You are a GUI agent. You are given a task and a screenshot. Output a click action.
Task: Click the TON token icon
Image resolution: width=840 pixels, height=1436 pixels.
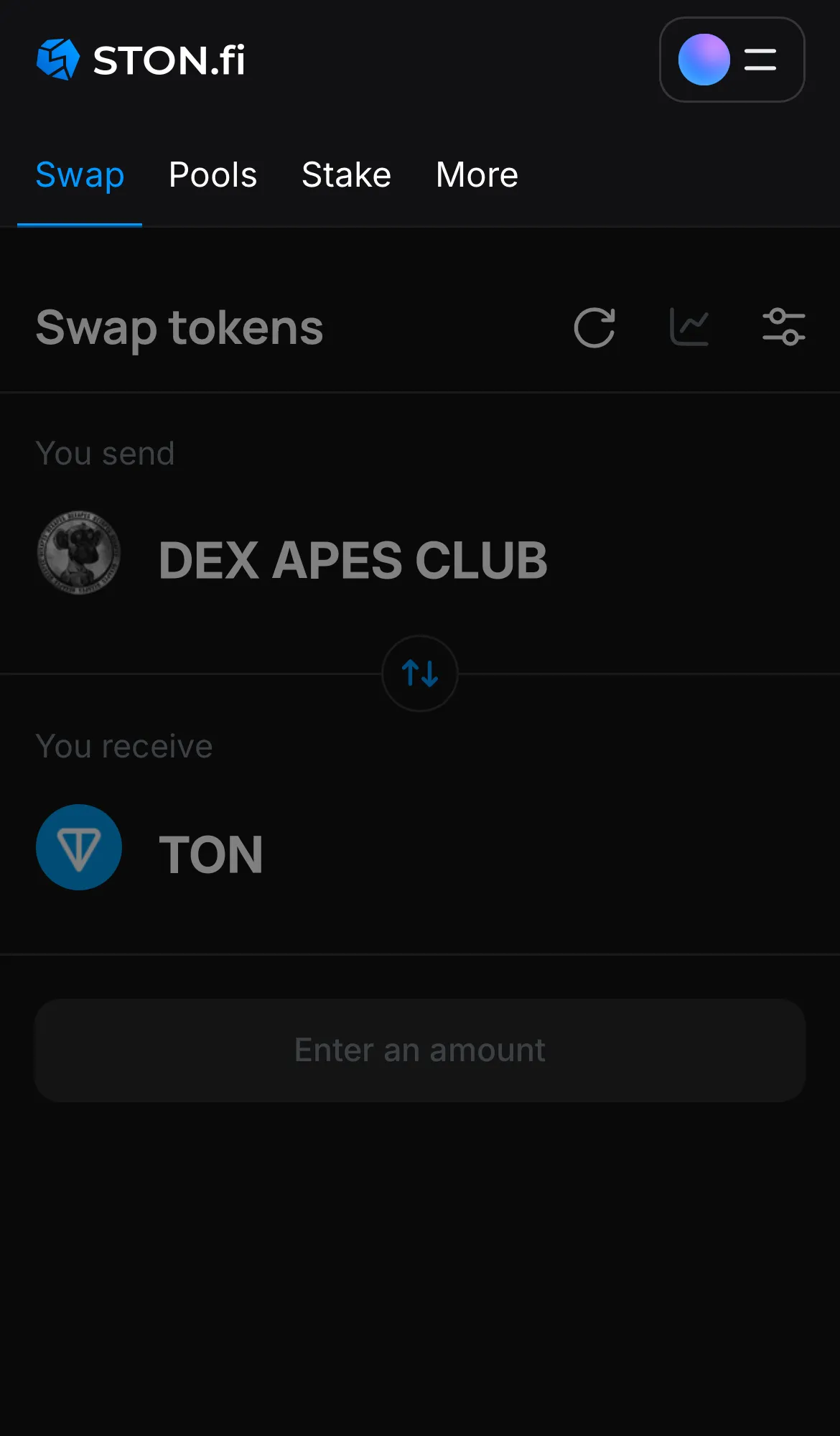79,847
